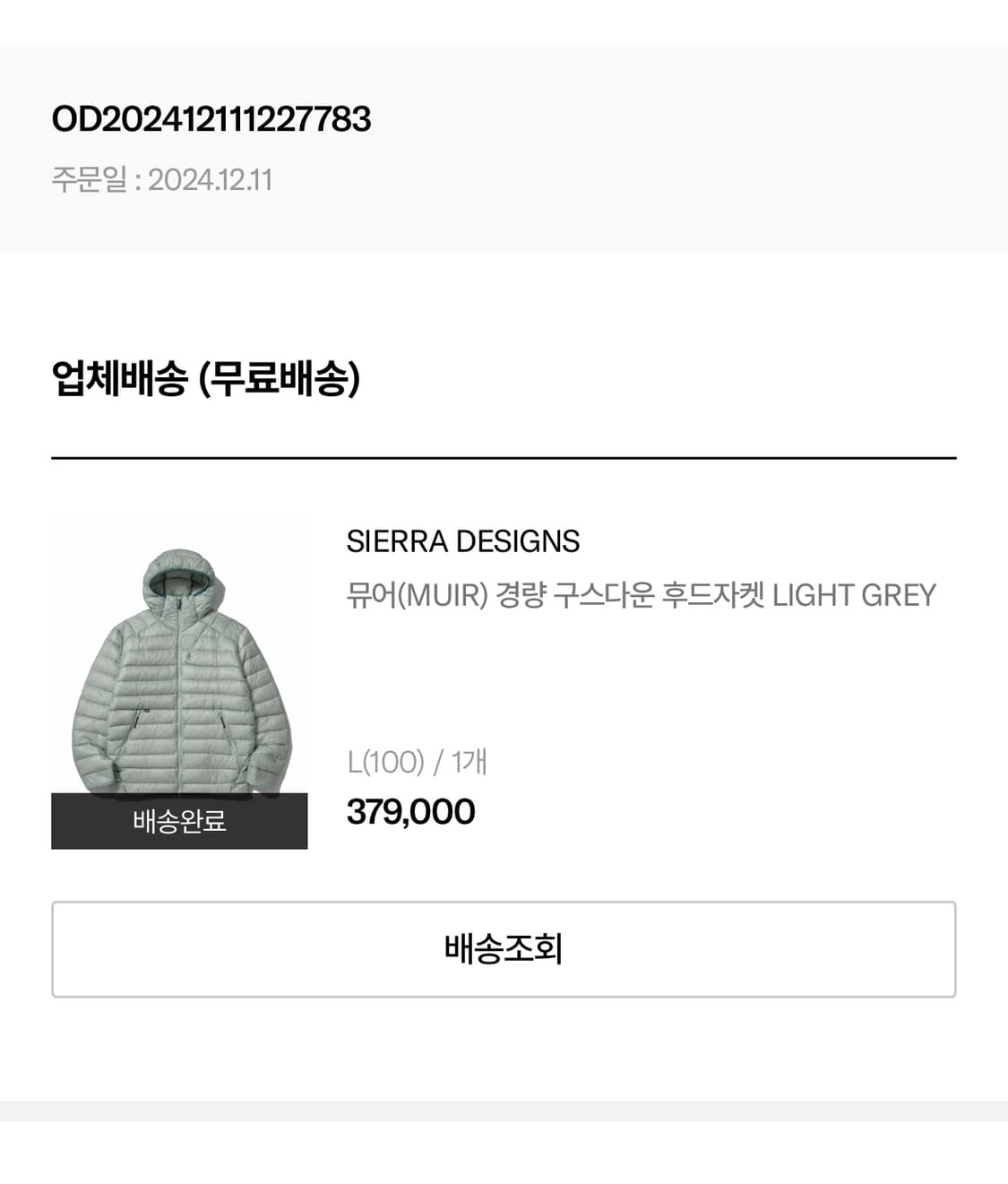The width and height of the screenshot is (1008, 1184).
Task: Track the delivered shipment via 배송조회
Action: (504, 947)
